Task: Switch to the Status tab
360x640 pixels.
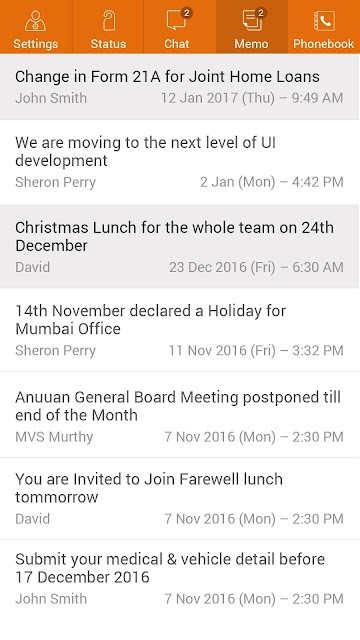Action: coord(108,27)
